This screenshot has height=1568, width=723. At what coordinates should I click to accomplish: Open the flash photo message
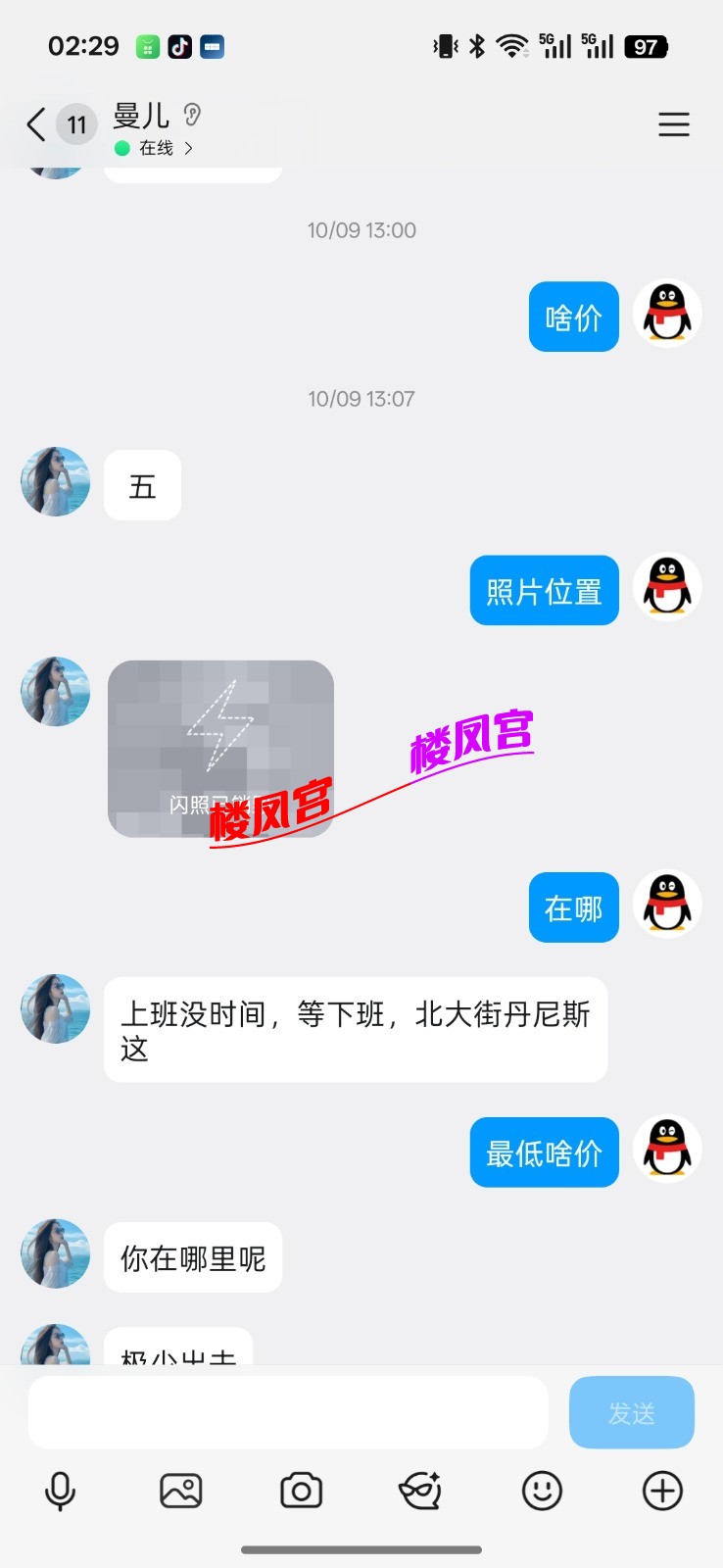click(x=220, y=748)
